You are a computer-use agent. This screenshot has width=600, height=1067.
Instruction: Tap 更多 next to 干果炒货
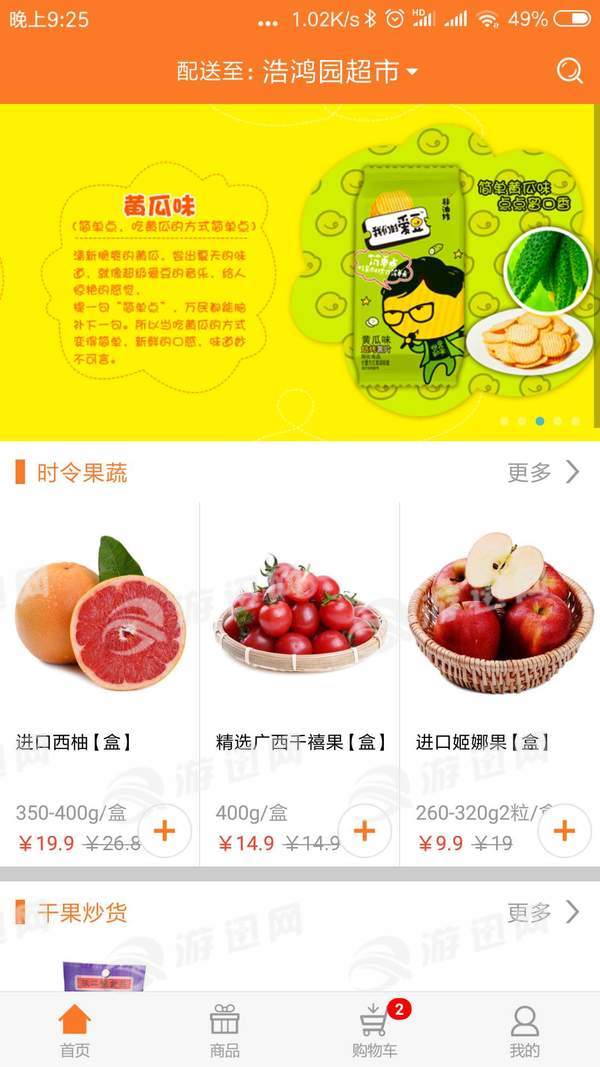click(543, 912)
